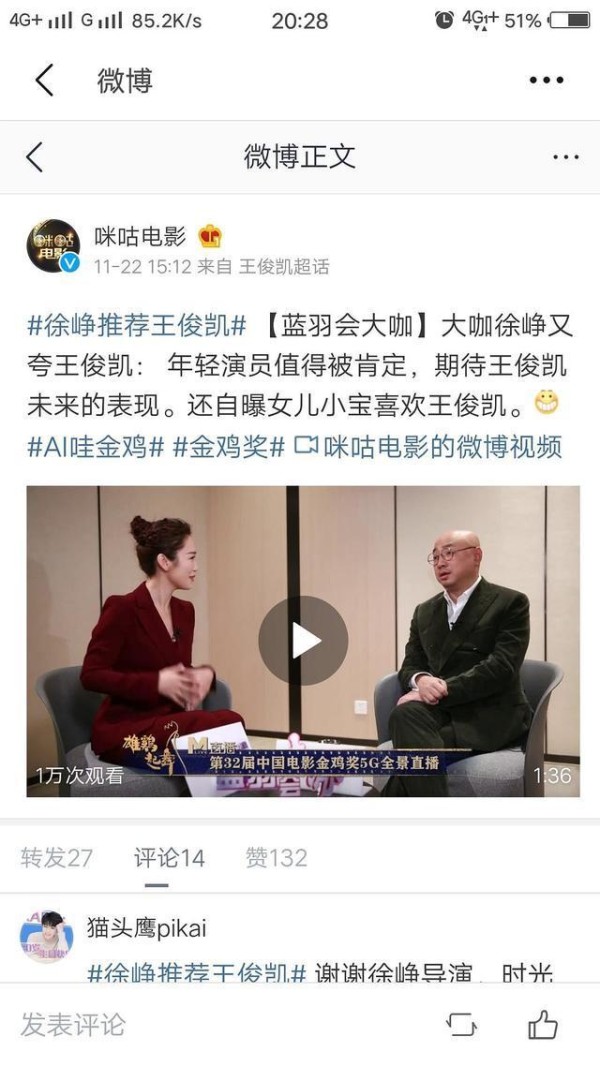
Task: Switch to the 评论14 tab
Action: coord(169,857)
